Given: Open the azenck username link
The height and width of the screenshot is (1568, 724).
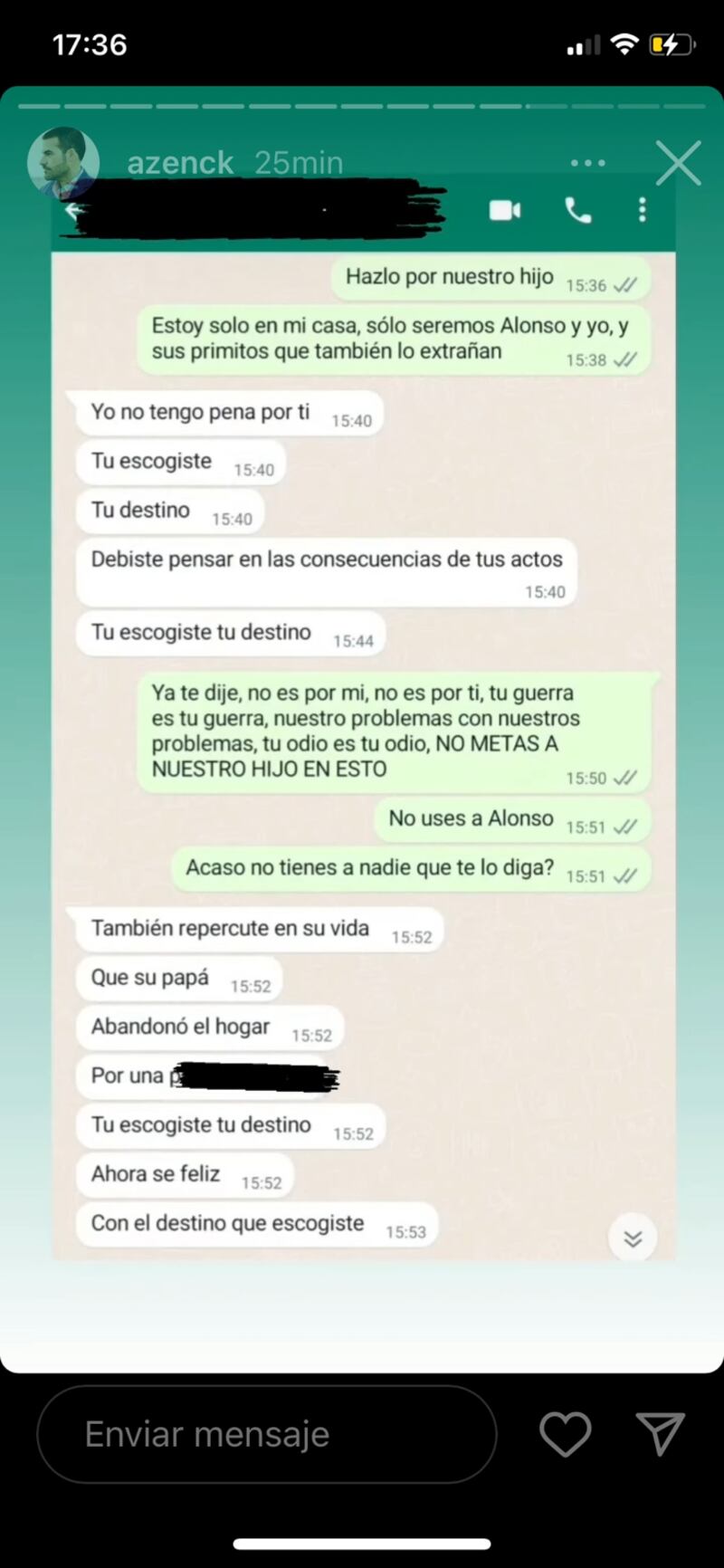Looking at the screenshot, I should pyautogui.click(x=180, y=163).
